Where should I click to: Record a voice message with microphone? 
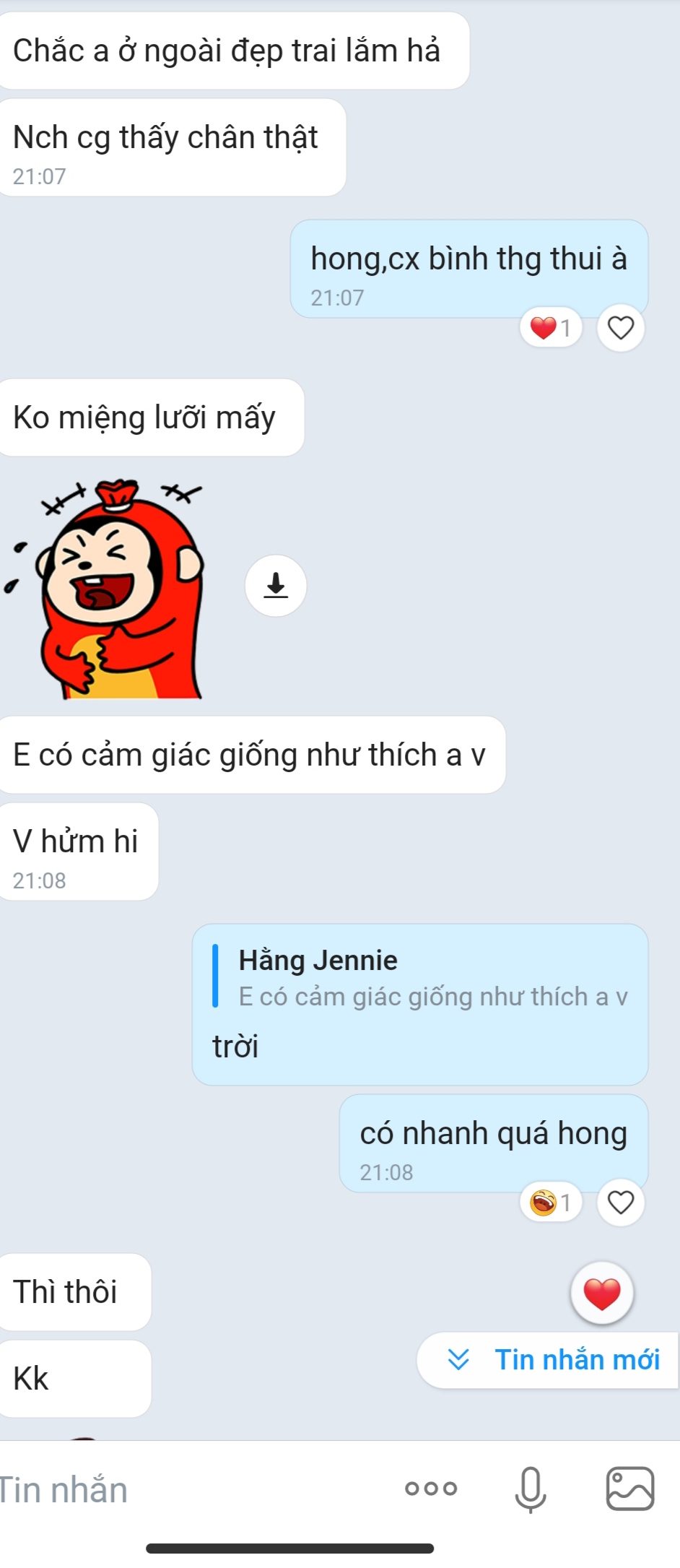coord(530,1489)
